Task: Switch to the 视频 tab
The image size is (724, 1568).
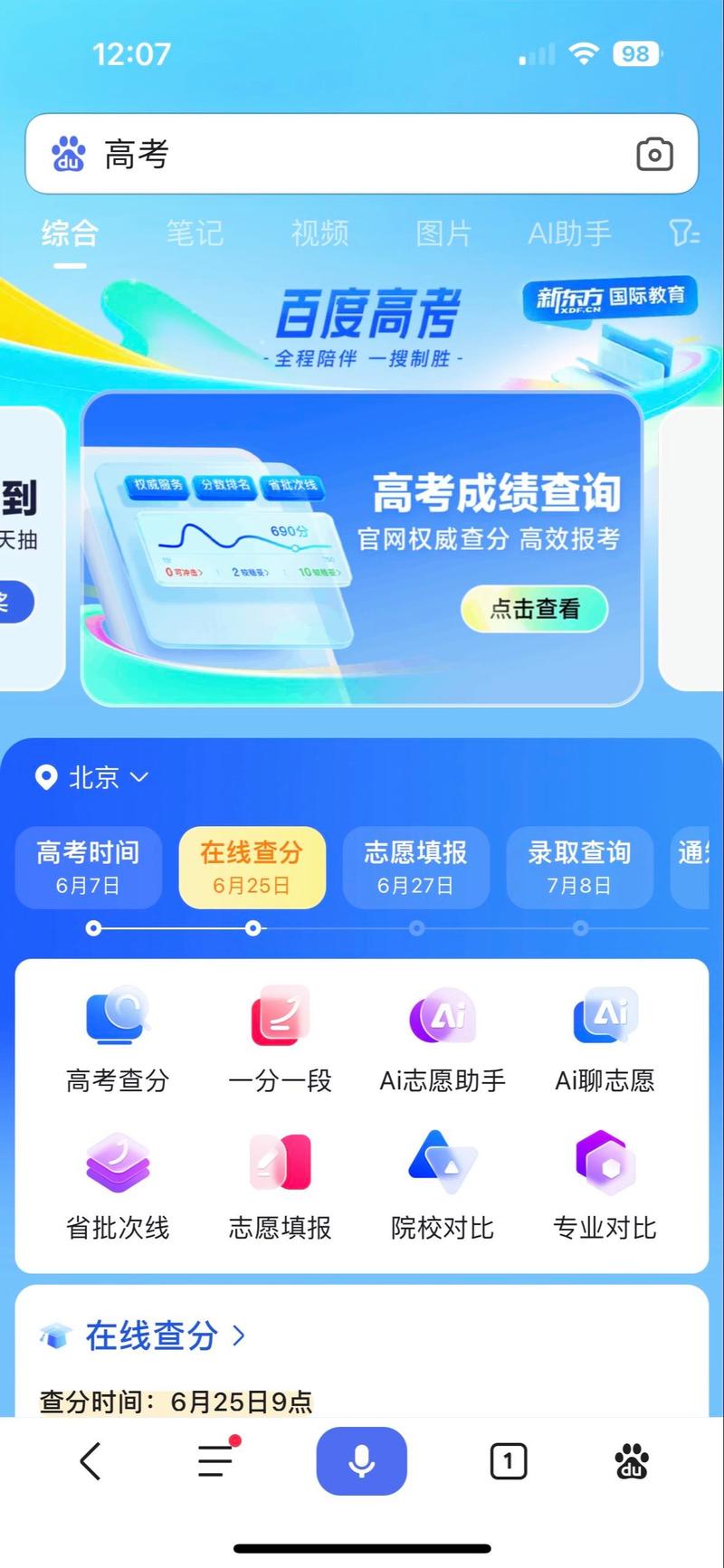Action: tap(319, 233)
